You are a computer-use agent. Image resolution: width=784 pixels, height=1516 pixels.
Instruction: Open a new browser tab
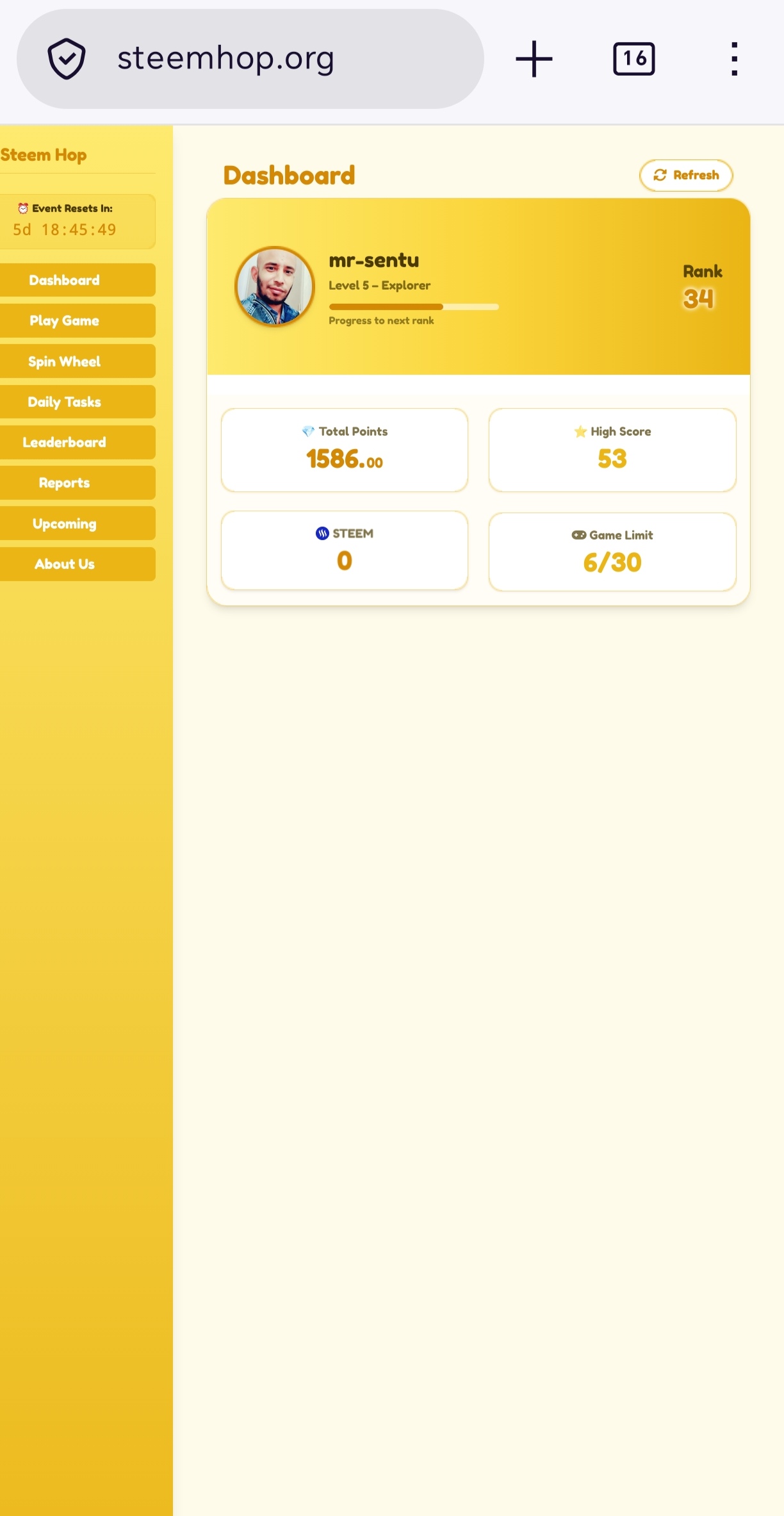pyautogui.click(x=534, y=59)
